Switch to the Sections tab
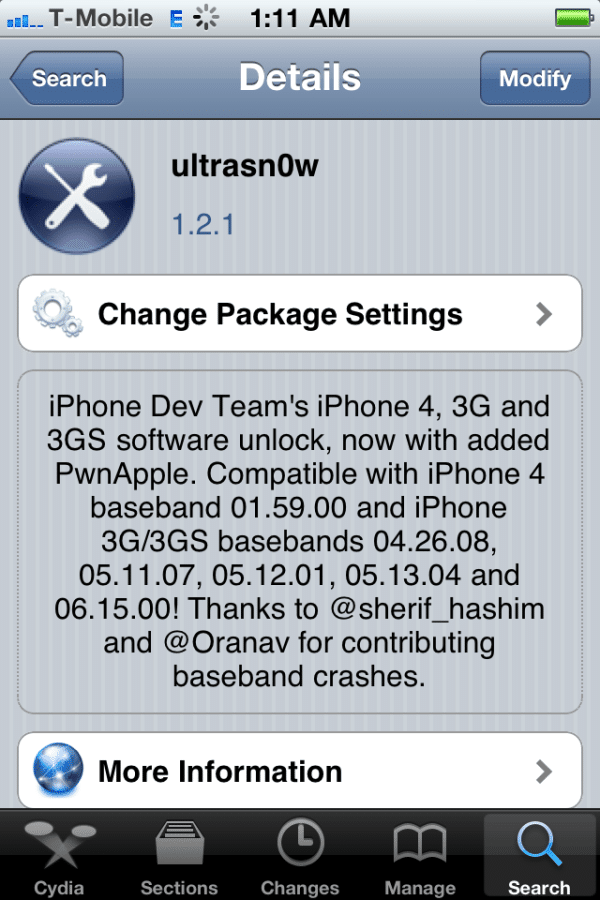 click(x=179, y=857)
